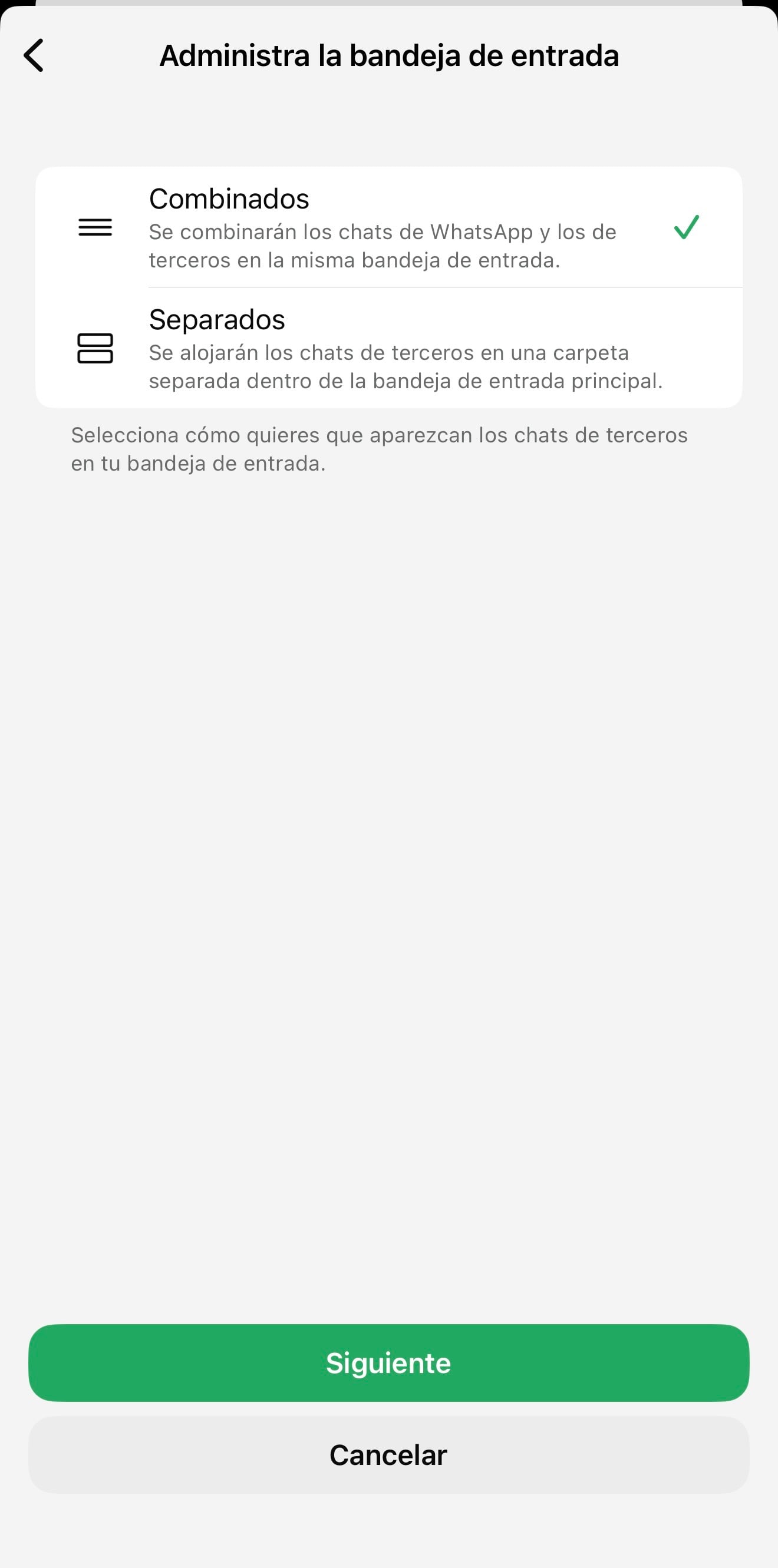Image resolution: width=778 pixels, height=1568 pixels.
Task: Continue with the Siguiente button
Action: 388,1362
